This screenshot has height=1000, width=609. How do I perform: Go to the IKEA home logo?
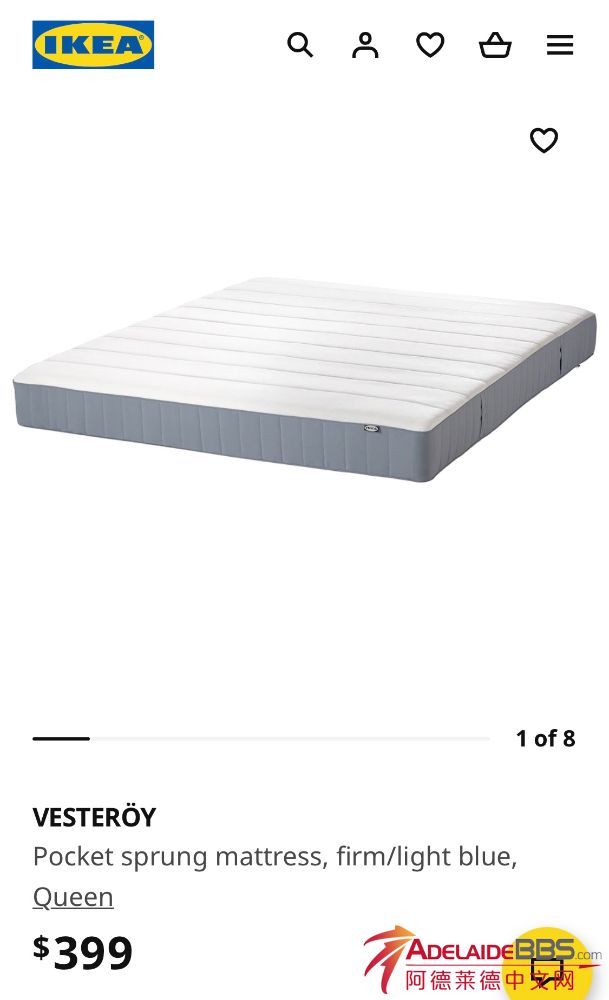[x=93, y=45]
